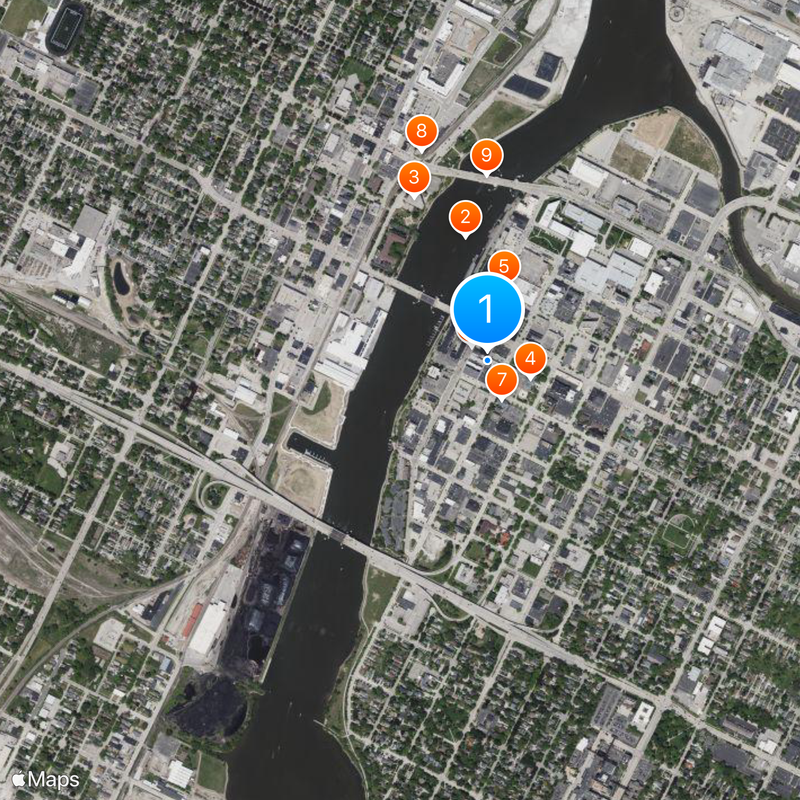Select orange pin number 4

[530, 358]
